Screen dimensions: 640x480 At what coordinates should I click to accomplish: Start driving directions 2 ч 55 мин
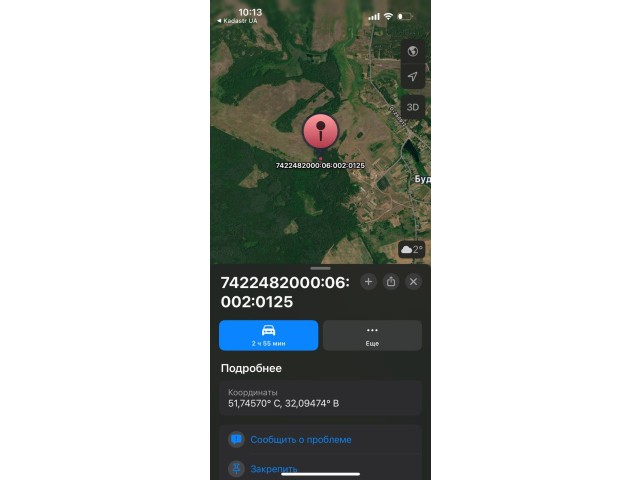[x=269, y=335]
